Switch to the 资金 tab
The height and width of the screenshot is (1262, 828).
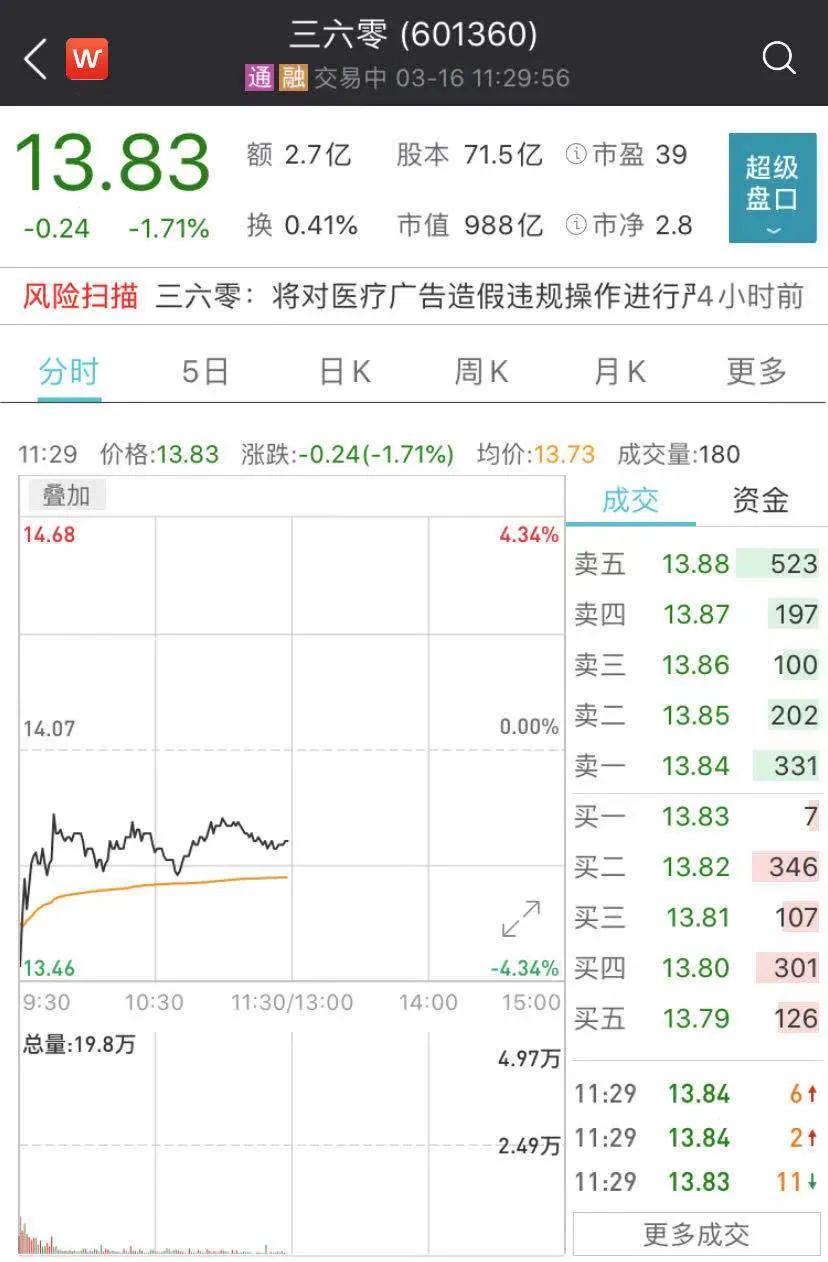[x=760, y=500]
